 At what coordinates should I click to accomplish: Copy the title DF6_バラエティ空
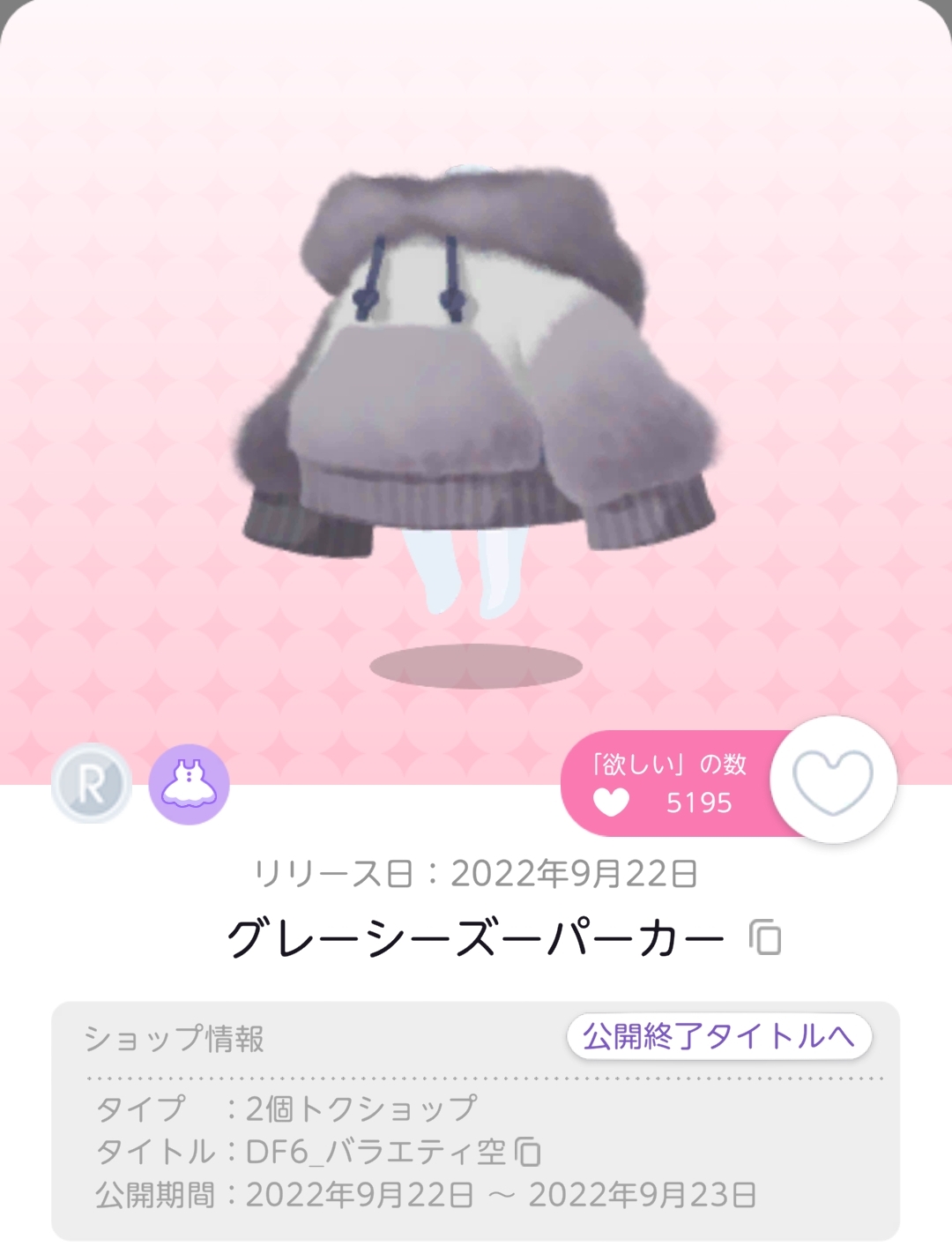[x=527, y=1151]
